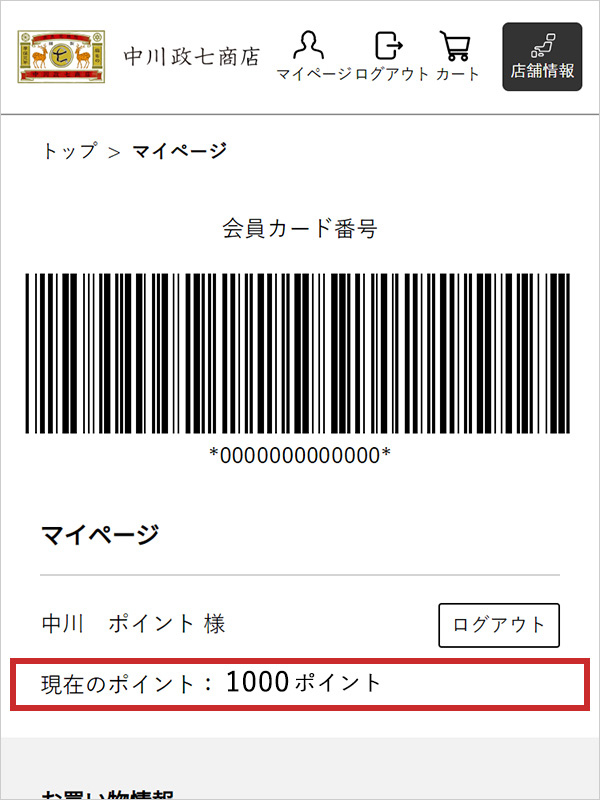Image resolution: width=600 pixels, height=800 pixels.
Task: Open home via 中川政七商店 logo
Action: pyautogui.click(x=138, y=57)
